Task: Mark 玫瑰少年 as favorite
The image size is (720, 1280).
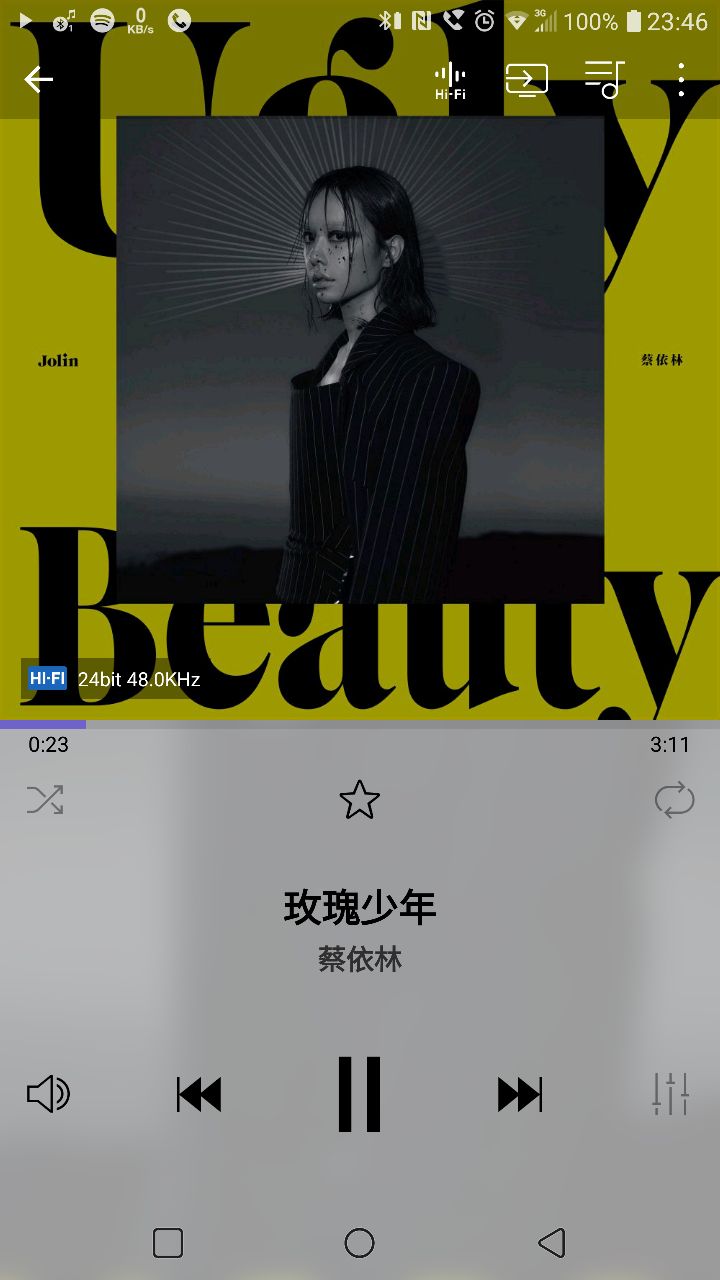Action: (x=360, y=801)
